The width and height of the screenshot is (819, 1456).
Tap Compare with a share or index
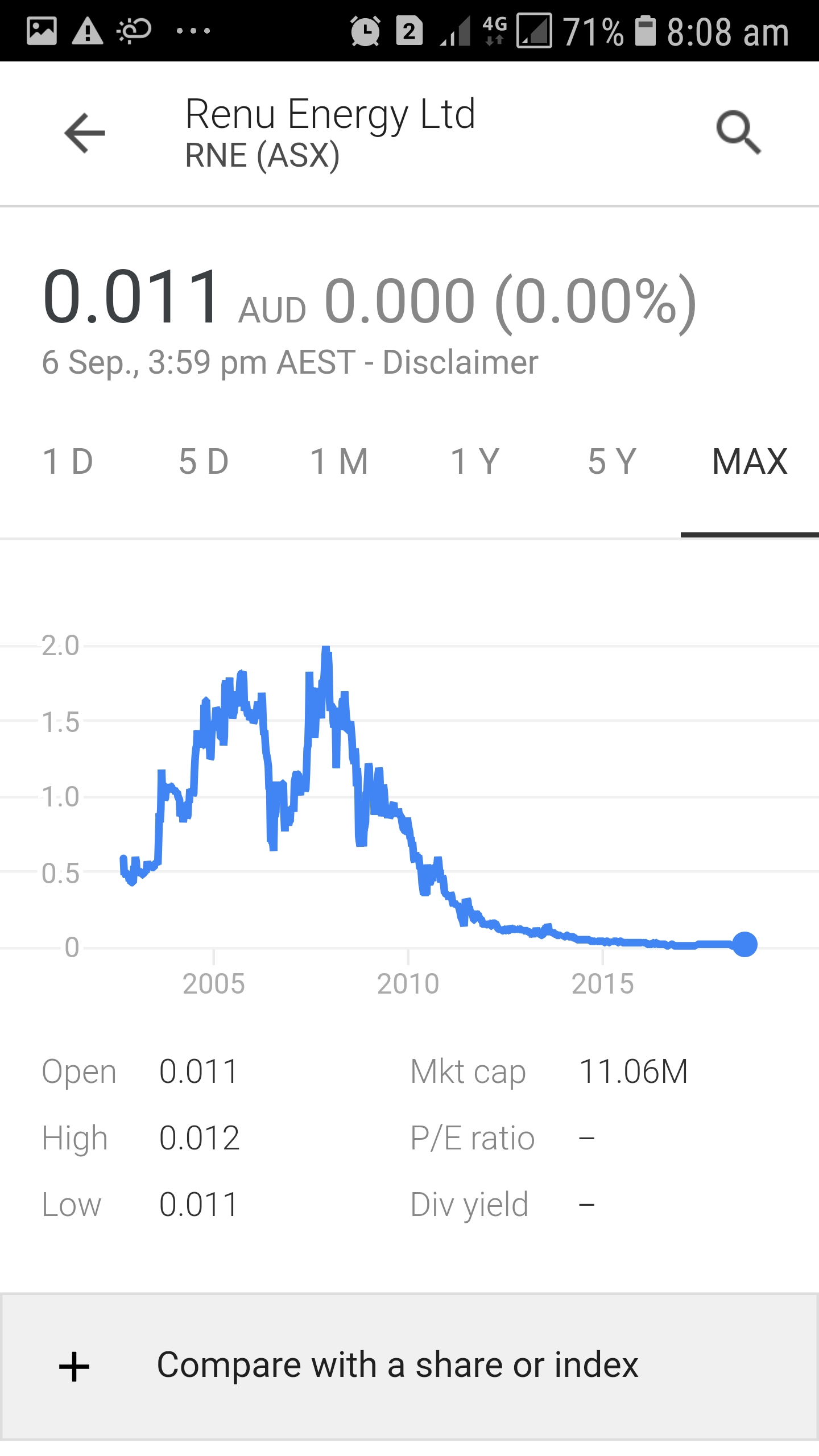click(x=409, y=1366)
